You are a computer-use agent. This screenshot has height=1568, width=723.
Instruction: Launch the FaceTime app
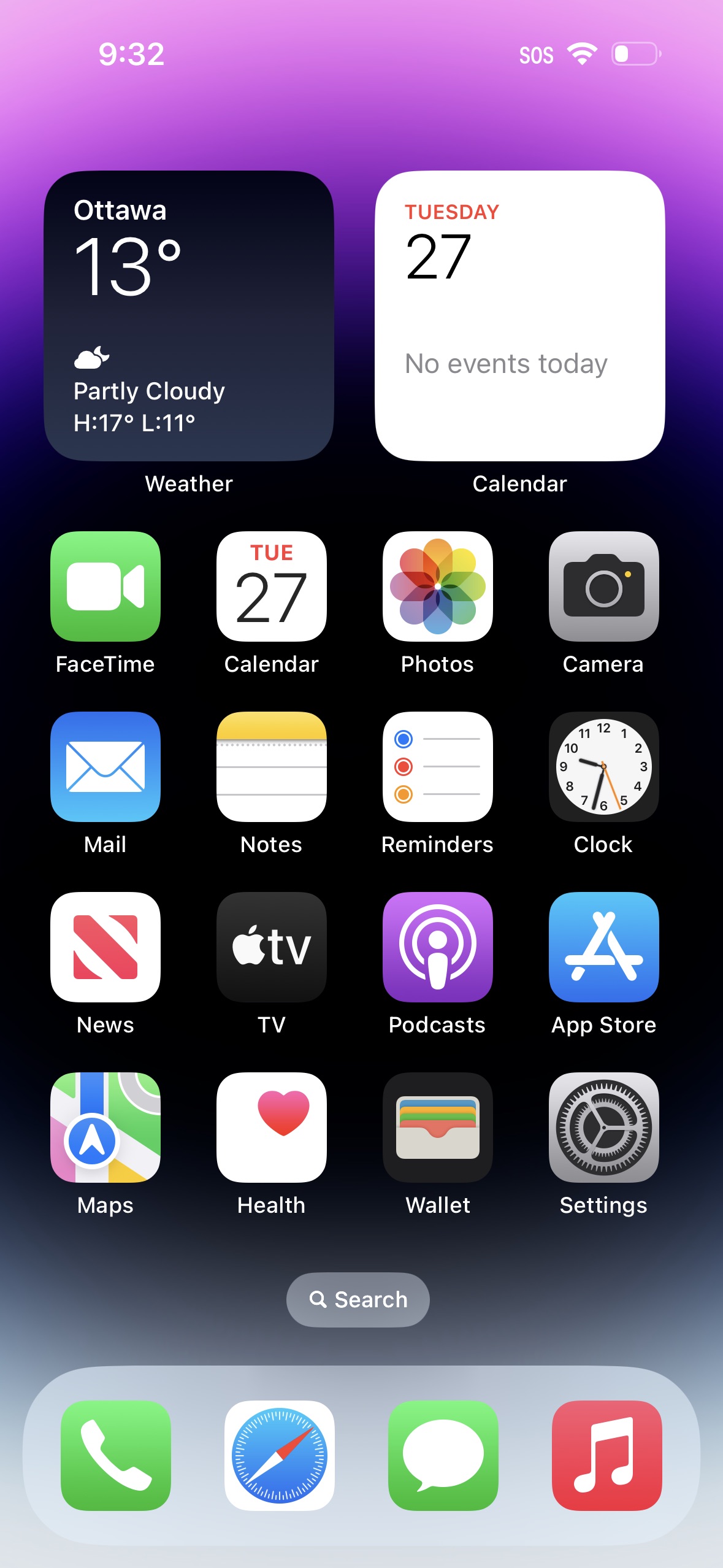coord(105,586)
